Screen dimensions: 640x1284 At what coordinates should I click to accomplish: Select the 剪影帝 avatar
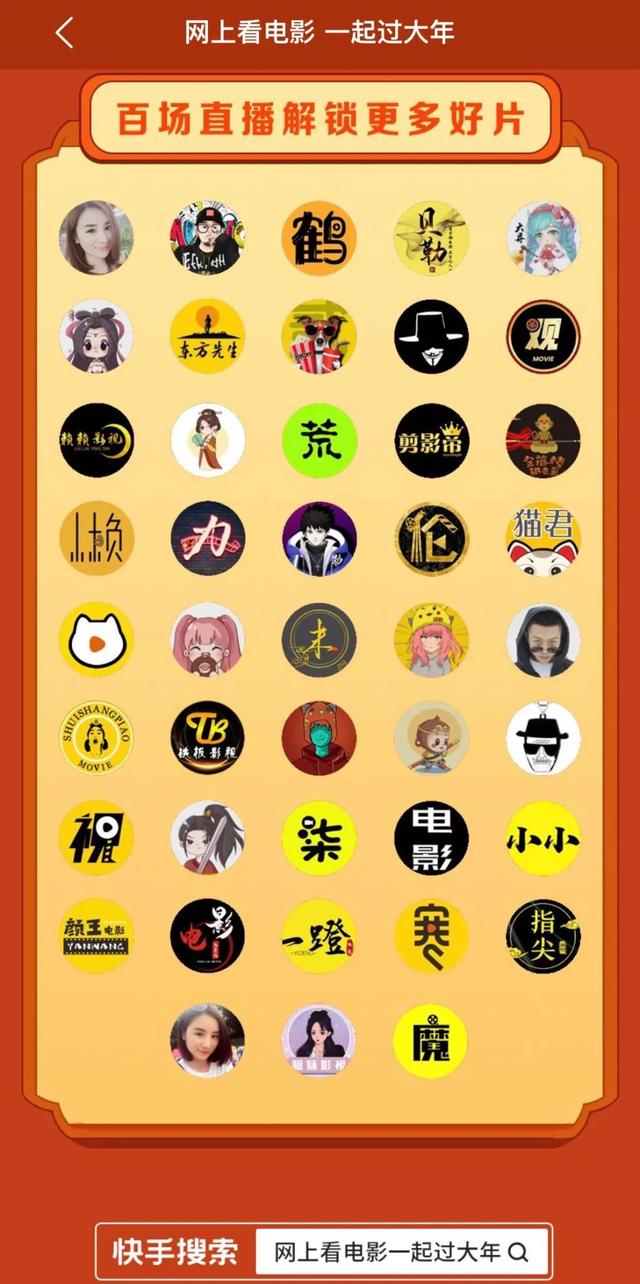(x=431, y=440)
